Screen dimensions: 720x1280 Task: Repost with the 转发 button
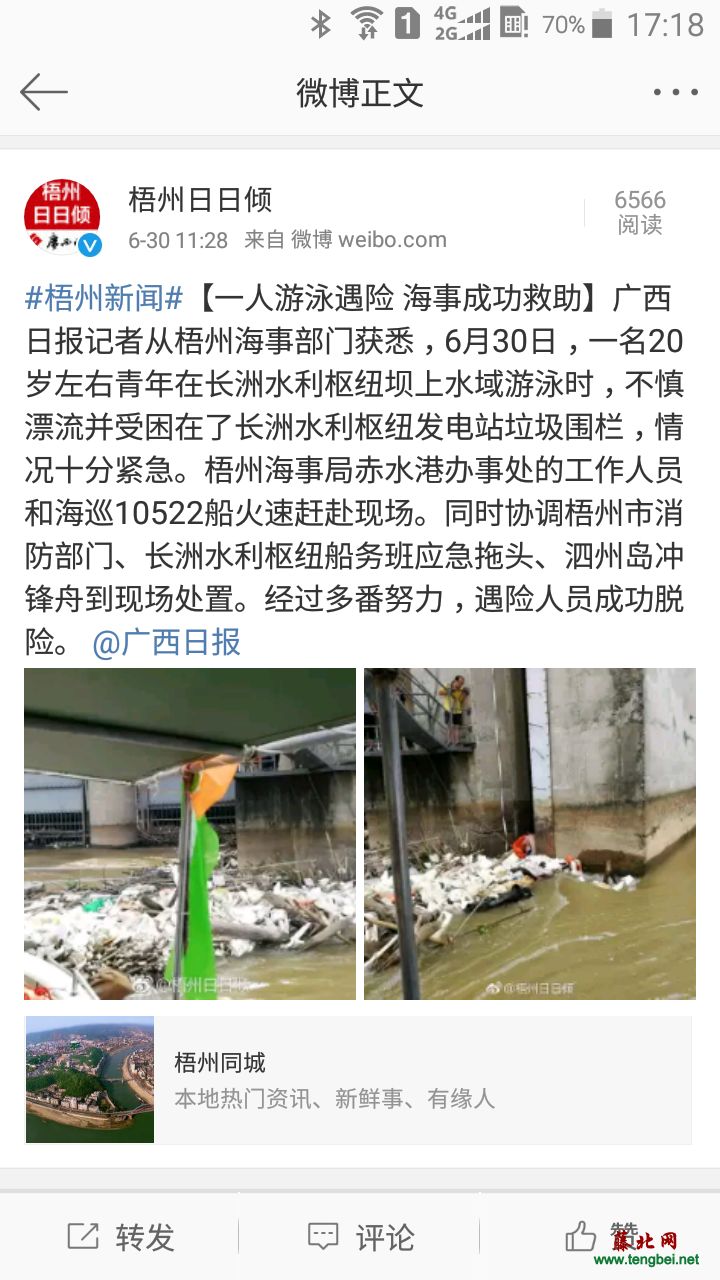point(120,1237)
